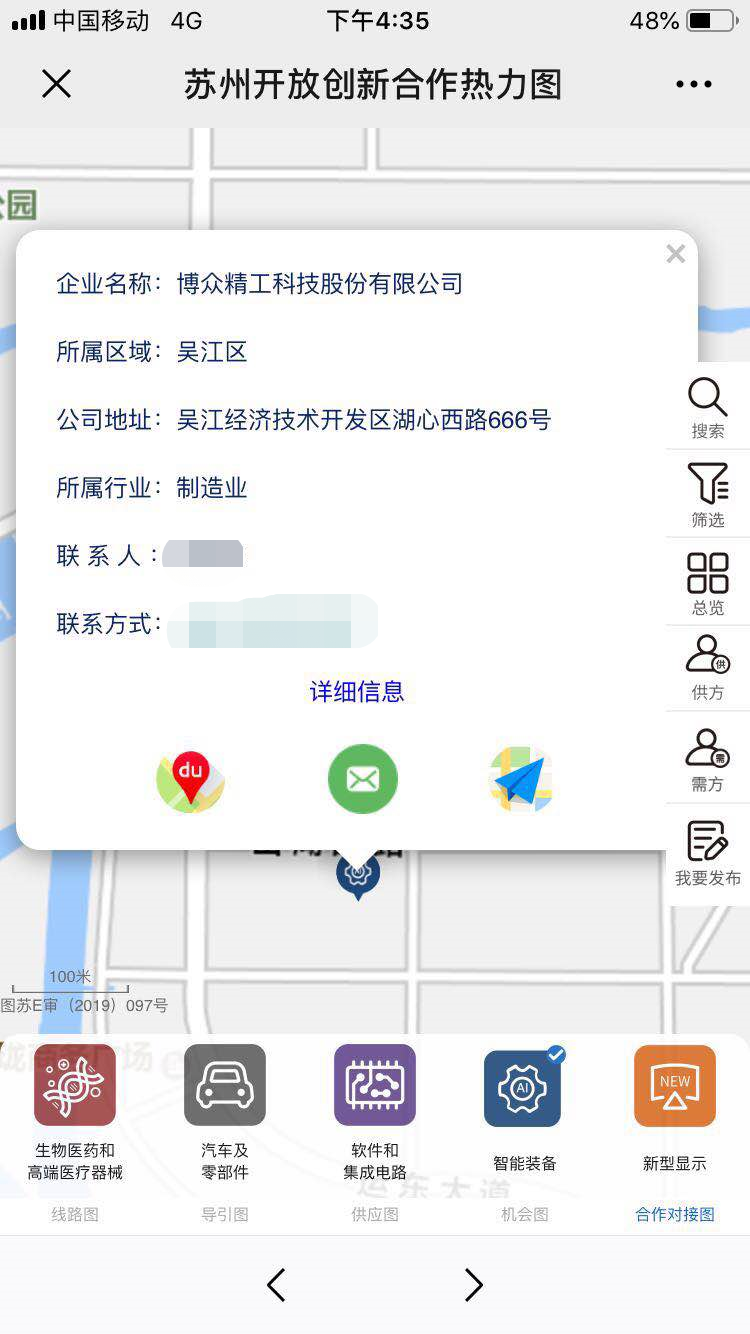Screen dimensions: 750x1334
Task: Tap 我要发布 to publish
Action: [x=708, y=853]
